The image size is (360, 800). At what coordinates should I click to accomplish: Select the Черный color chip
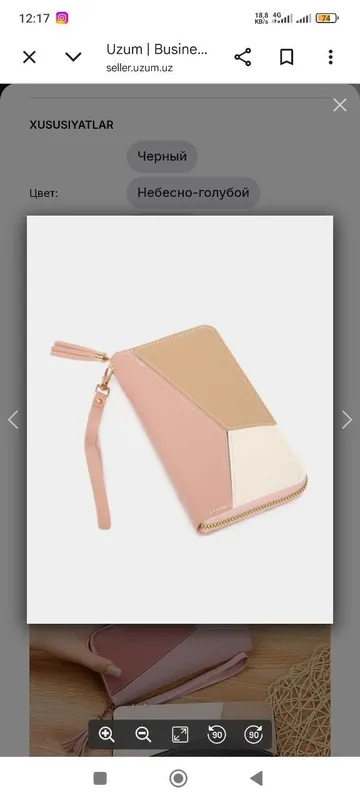click(x=162, y=157)
